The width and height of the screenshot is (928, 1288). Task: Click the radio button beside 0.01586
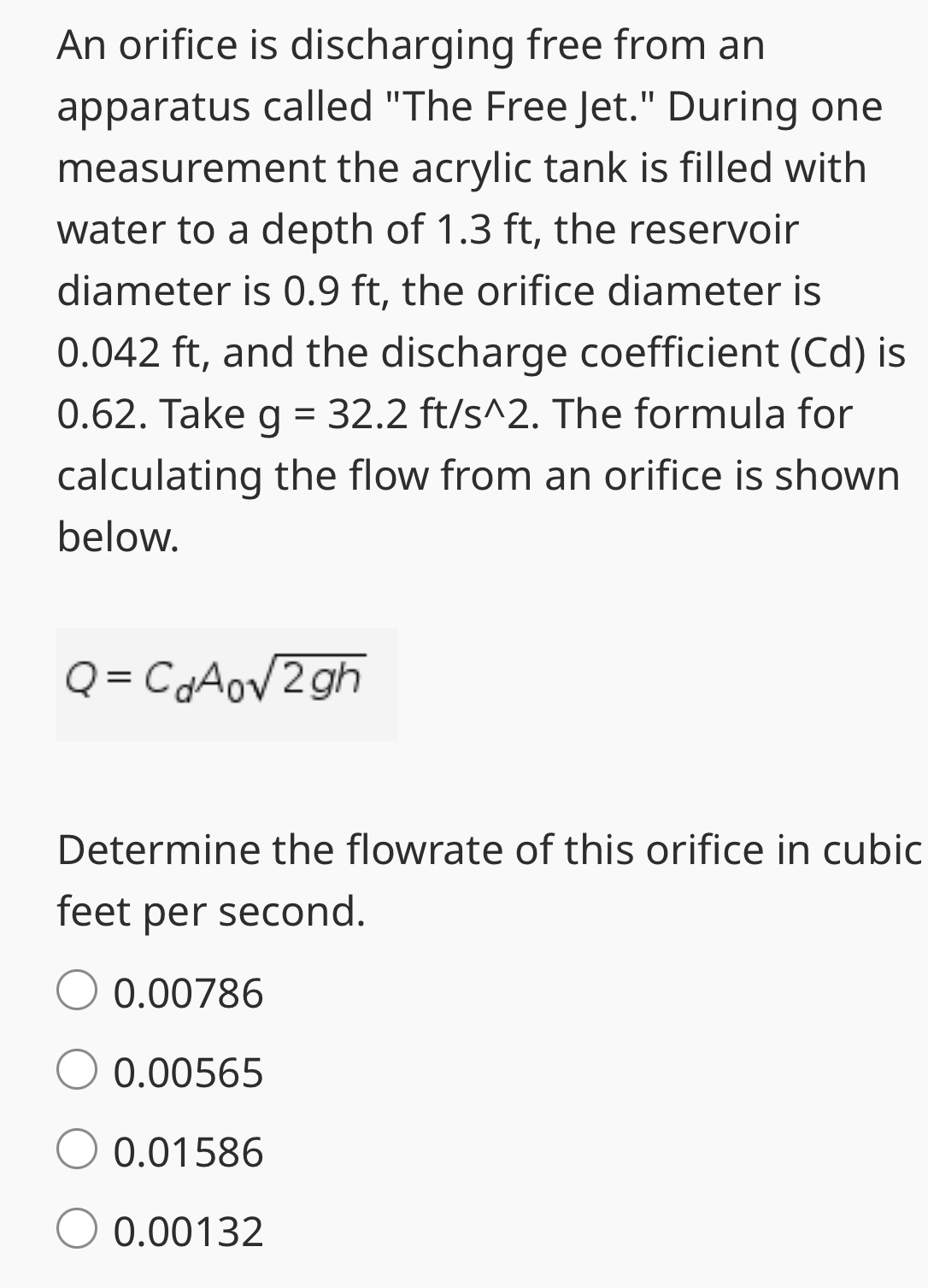click(x=78, y=1150)
